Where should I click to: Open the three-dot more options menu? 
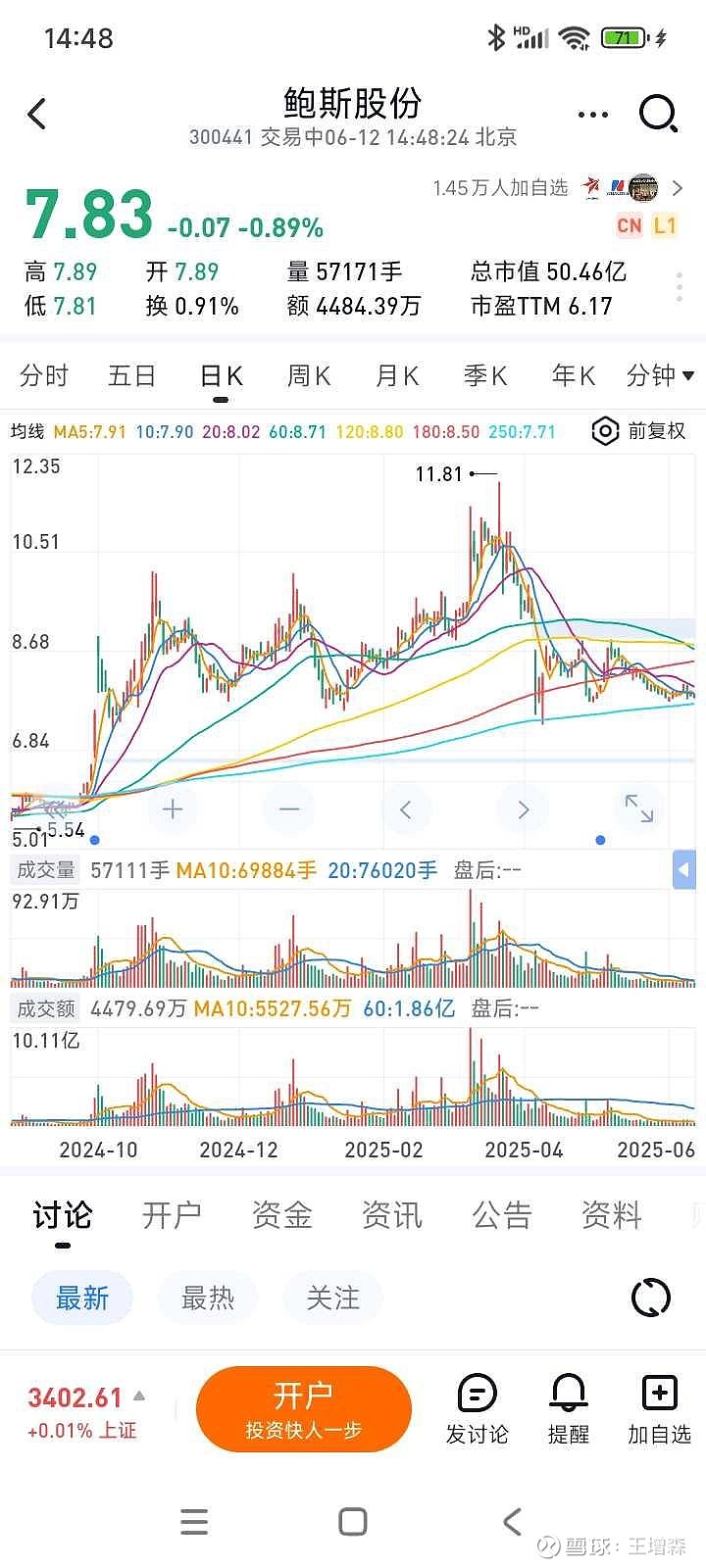click(x=593, y=115)
